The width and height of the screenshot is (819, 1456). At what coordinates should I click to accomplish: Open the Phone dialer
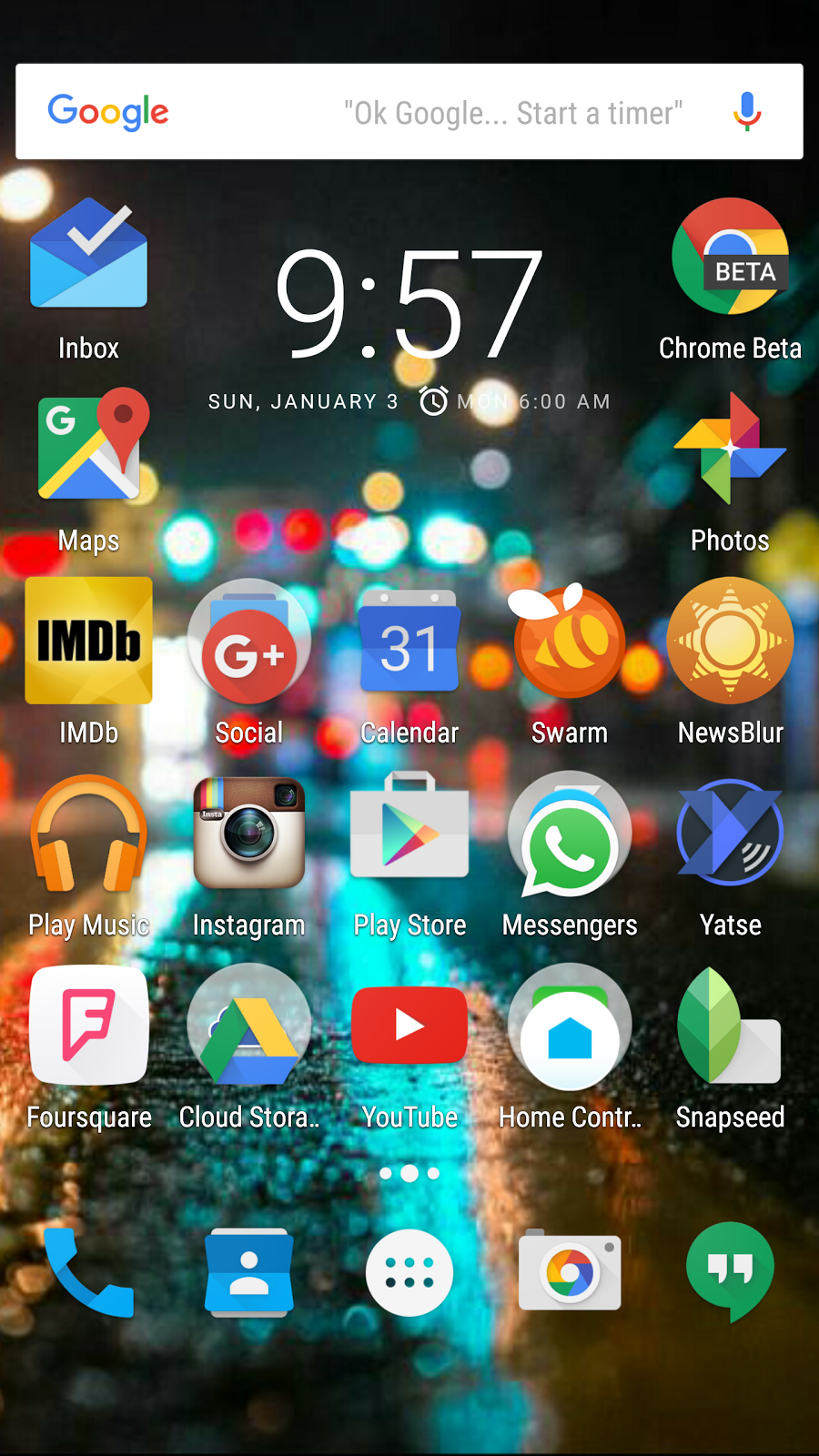[x=88, y=1272]
